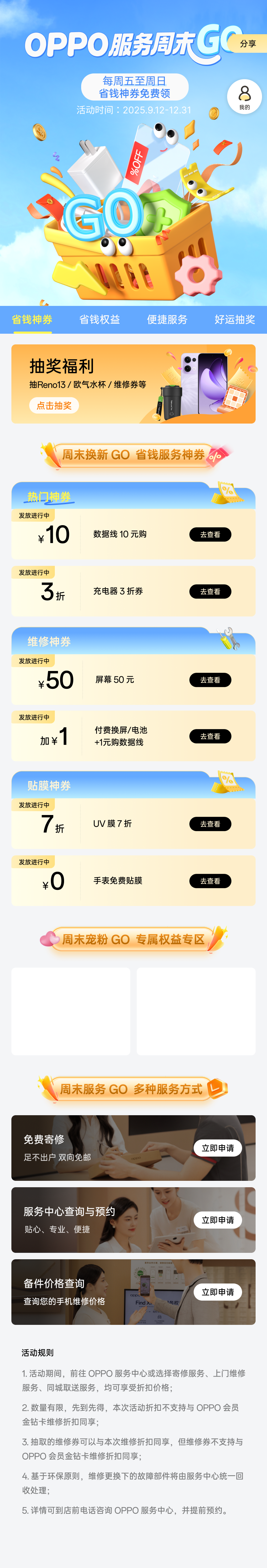This screenshot has width=267, height=1568.
Task: Tap 点击抽奖 on the lottery banner
Action: [x=54, y=405]
